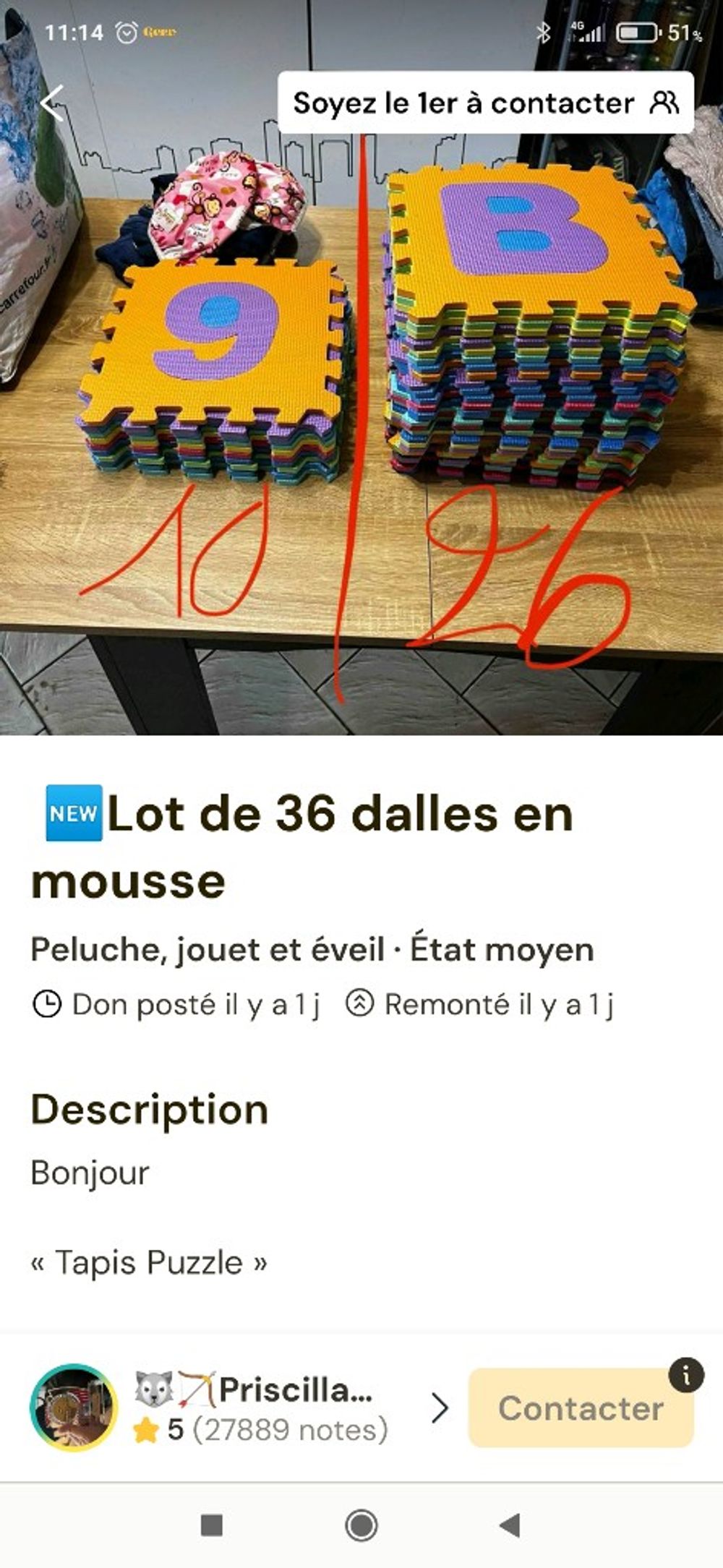The width and height of the screenshot is (723, 1568).
Task: Go back using the top-left arrow
Action: click(52, 103)
